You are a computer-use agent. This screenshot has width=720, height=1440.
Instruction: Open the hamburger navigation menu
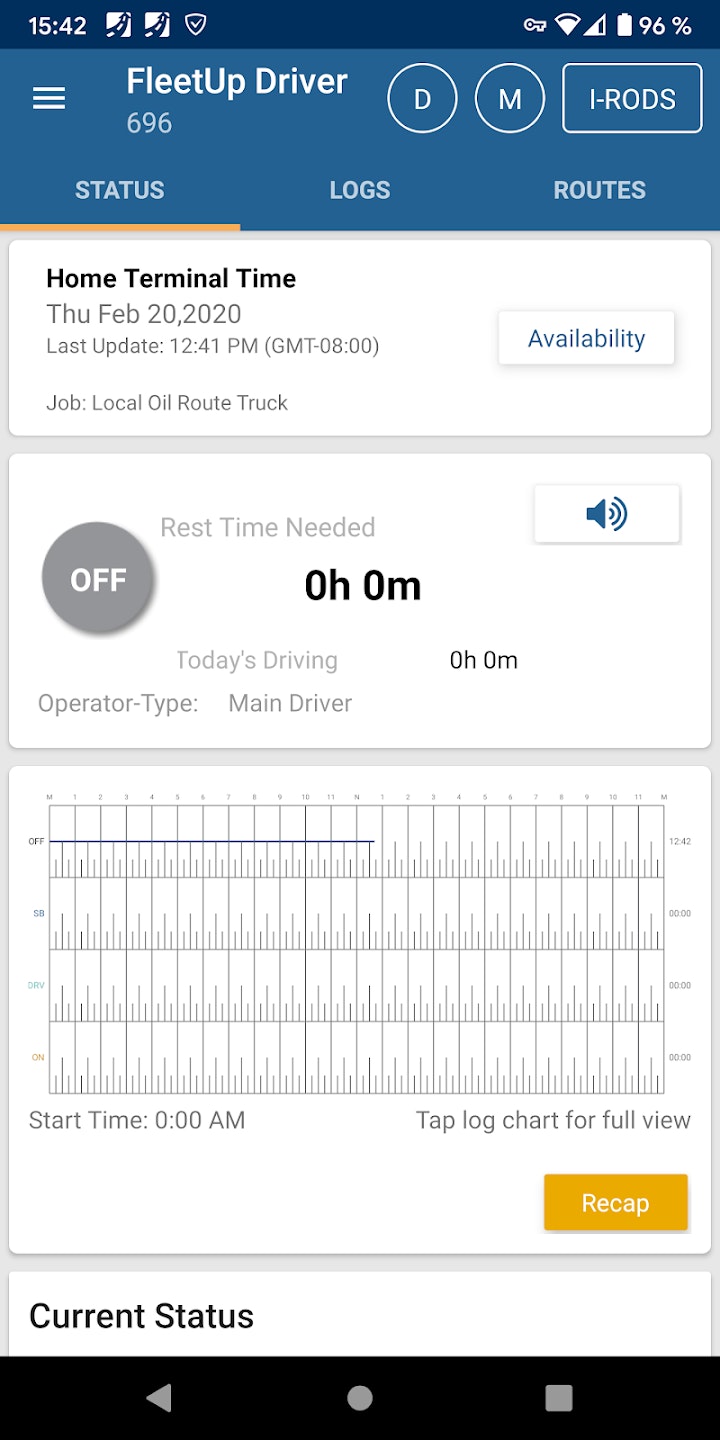tap(49, 98)
